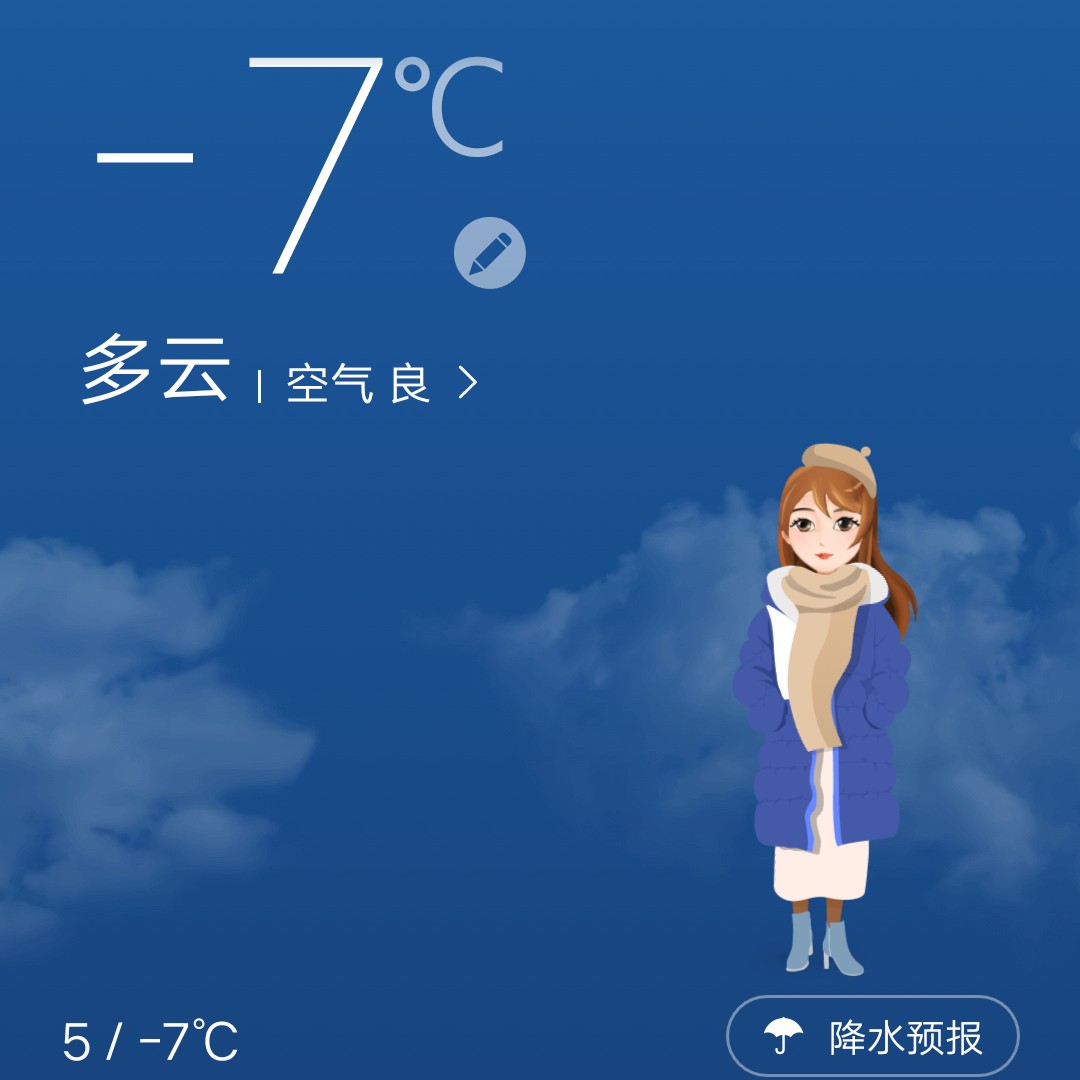The image size is (1080, 1080).
Task: Open air quality details via 空气良
Action: click(380, 384)
